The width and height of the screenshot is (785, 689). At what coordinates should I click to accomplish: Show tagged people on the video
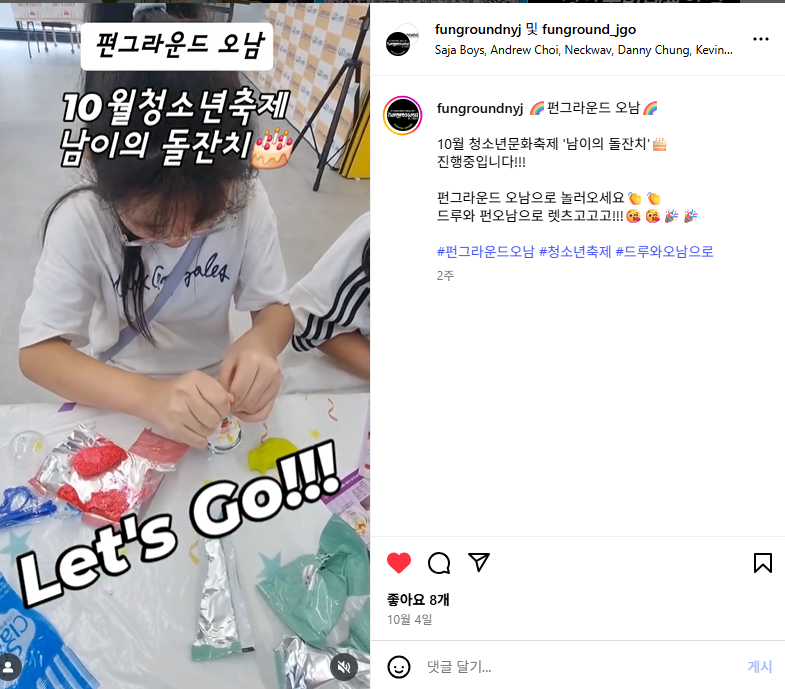click(x=9, y=666)
